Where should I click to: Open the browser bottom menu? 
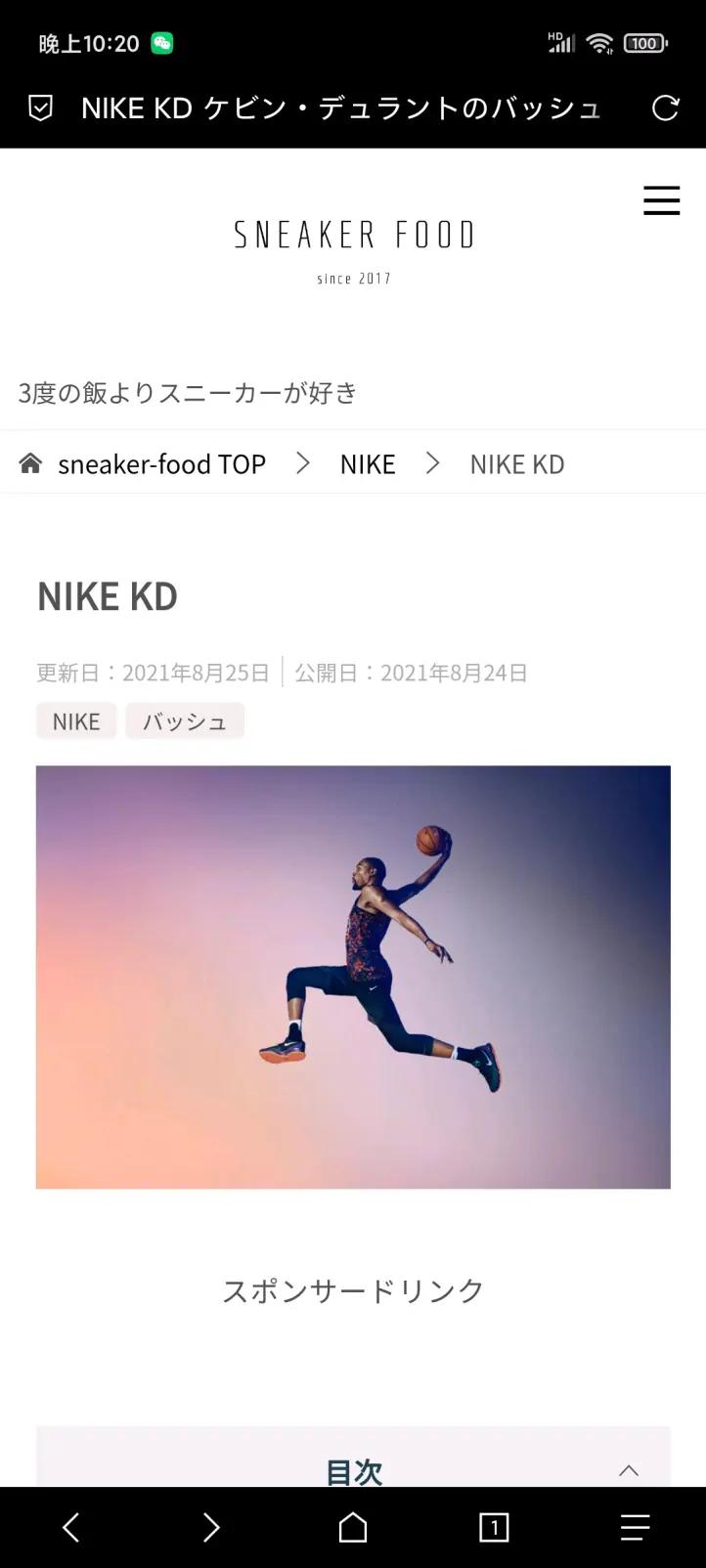coord(635,1527)
